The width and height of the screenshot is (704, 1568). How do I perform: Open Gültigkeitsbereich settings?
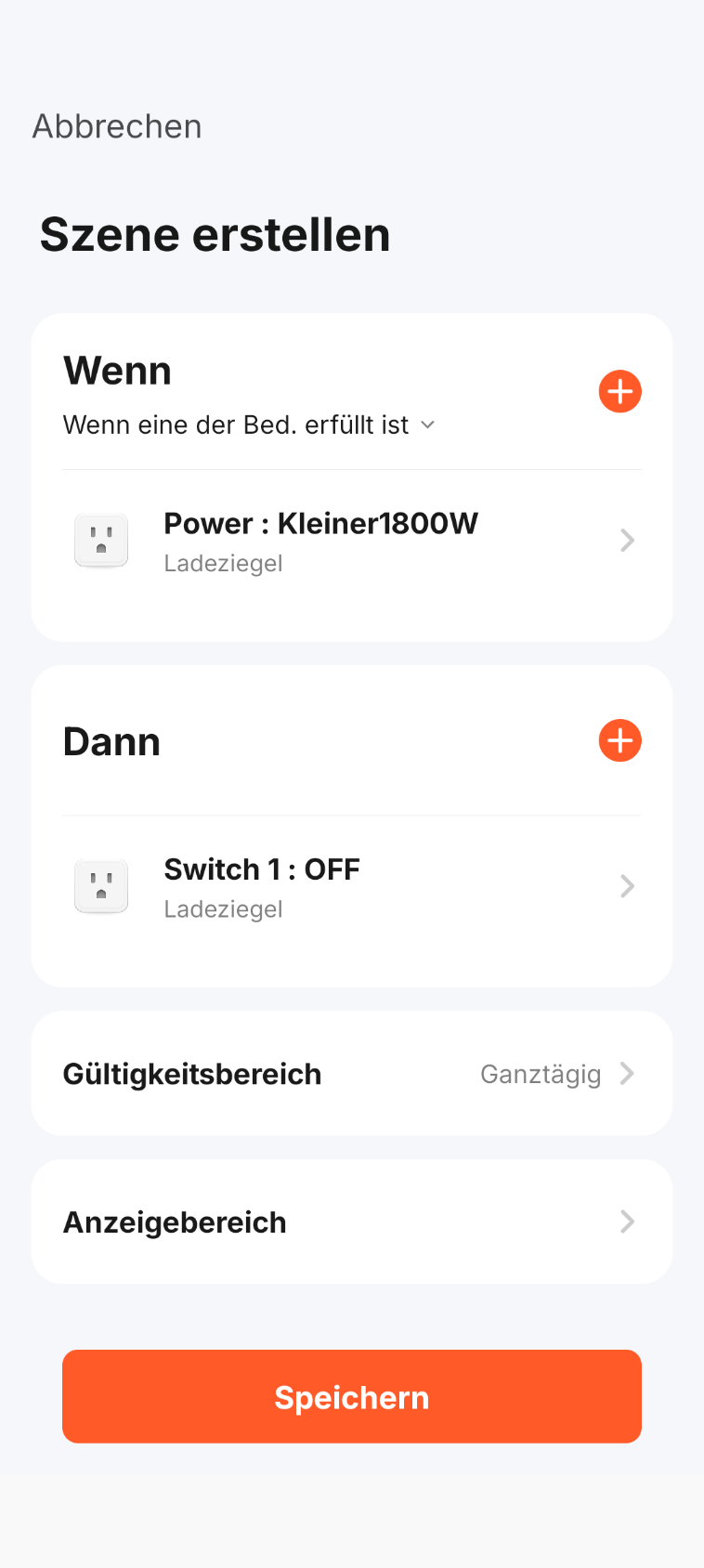[351, 1074]
